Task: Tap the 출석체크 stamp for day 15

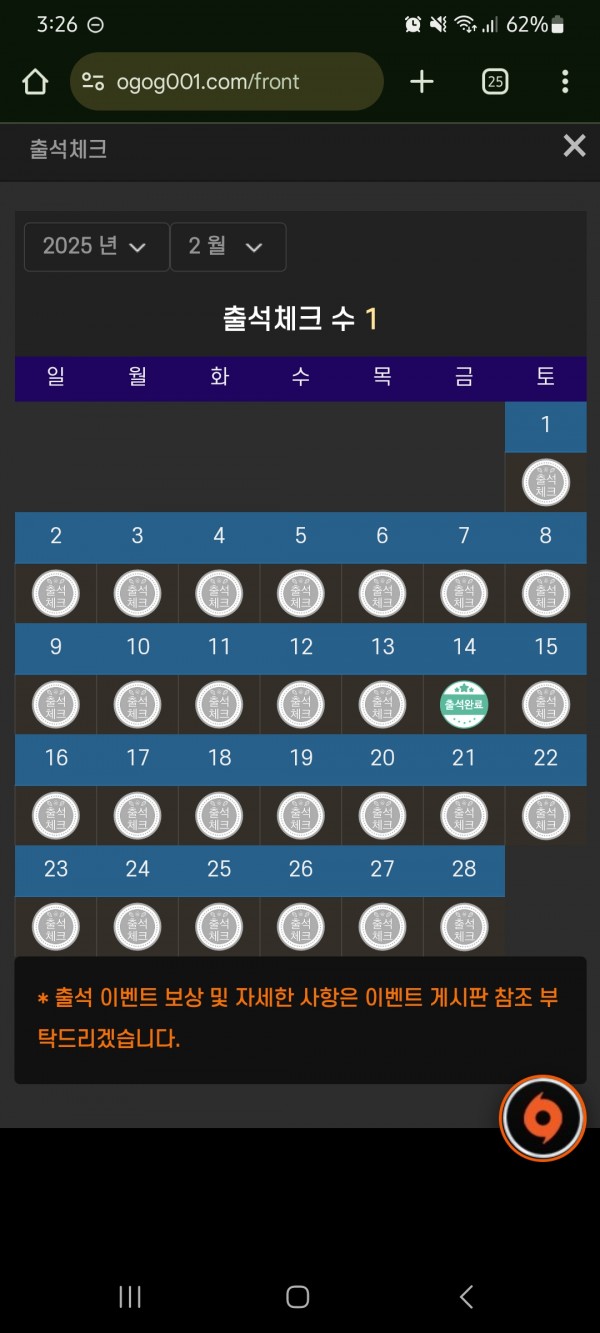Action: click(x=545, y=706)
